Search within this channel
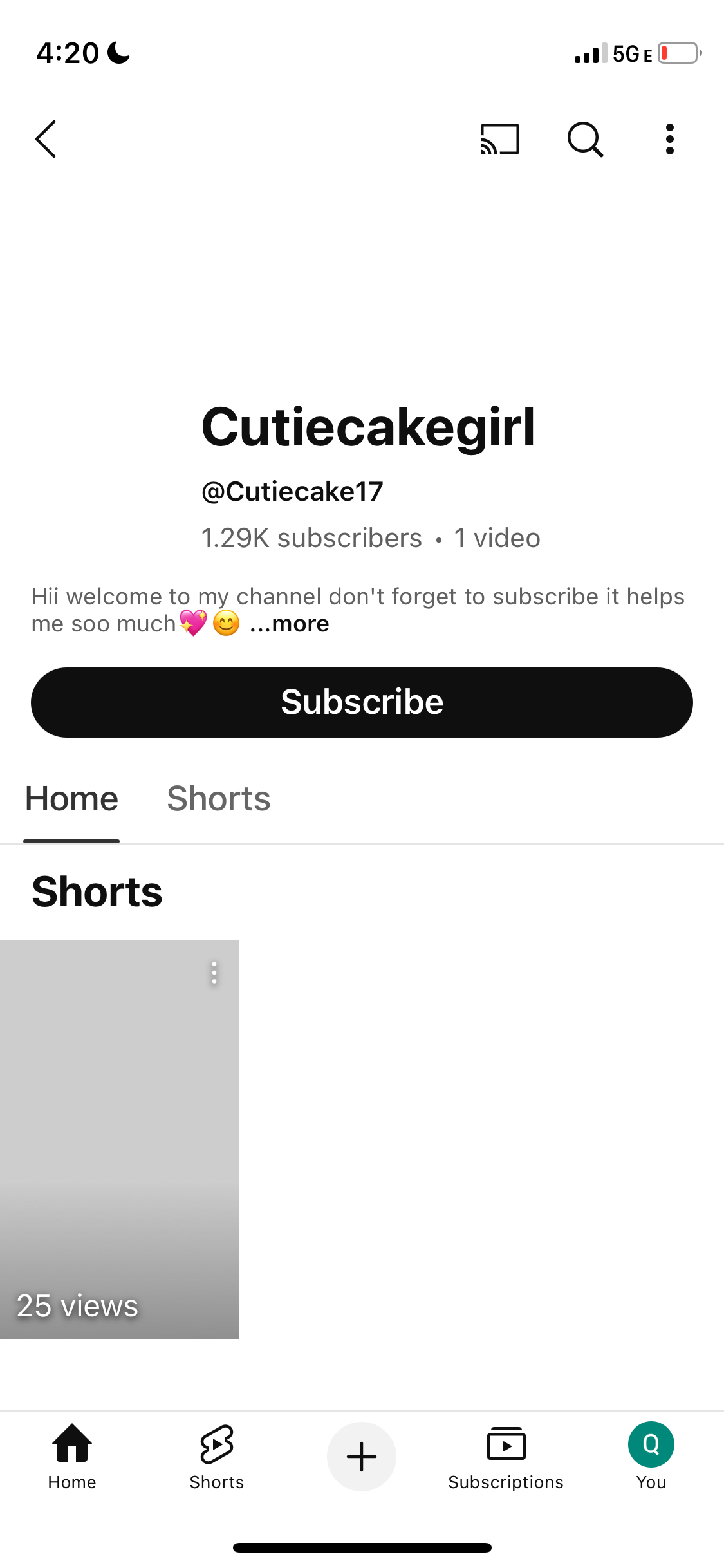Screen dimensions: 724x1568 point(585,139)
